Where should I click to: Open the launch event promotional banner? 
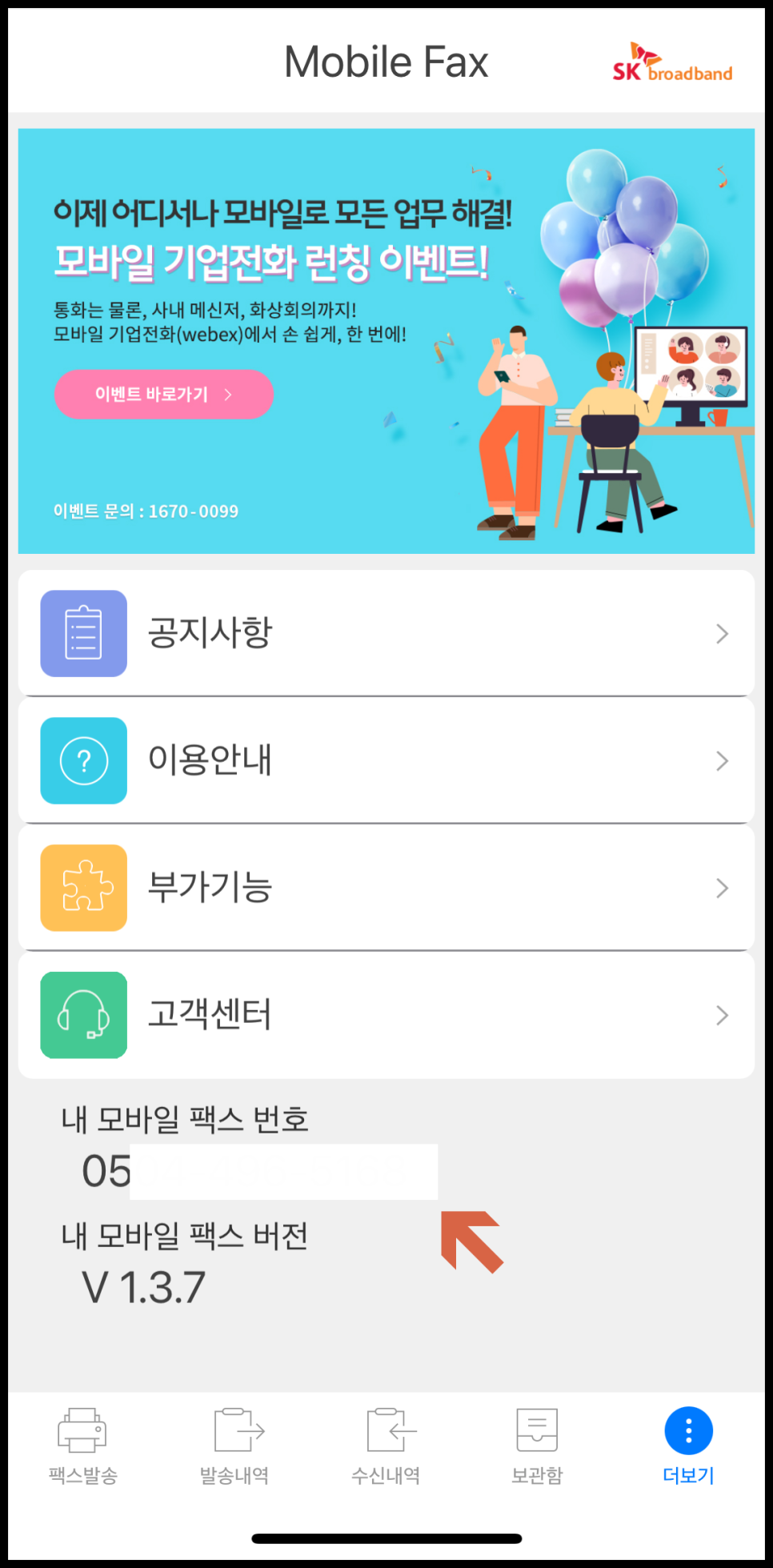point(386,336)
